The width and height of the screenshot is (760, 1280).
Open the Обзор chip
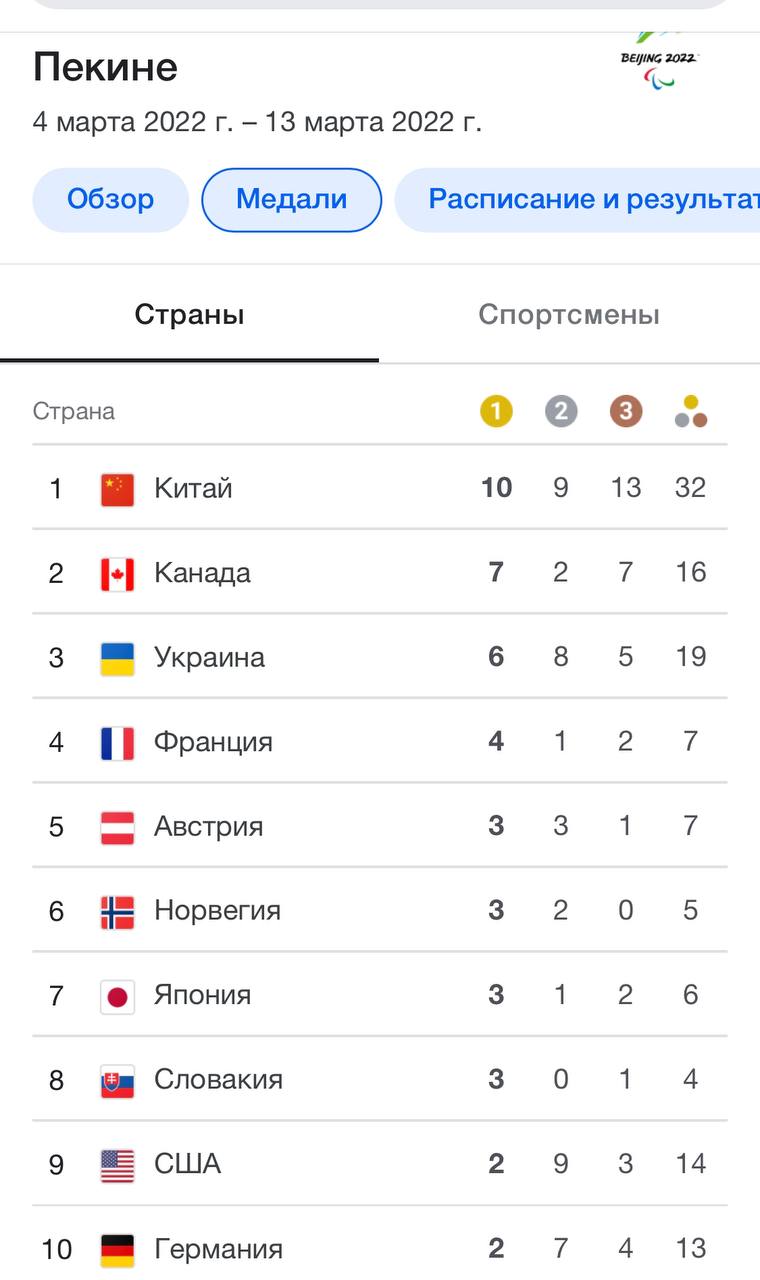110,199
